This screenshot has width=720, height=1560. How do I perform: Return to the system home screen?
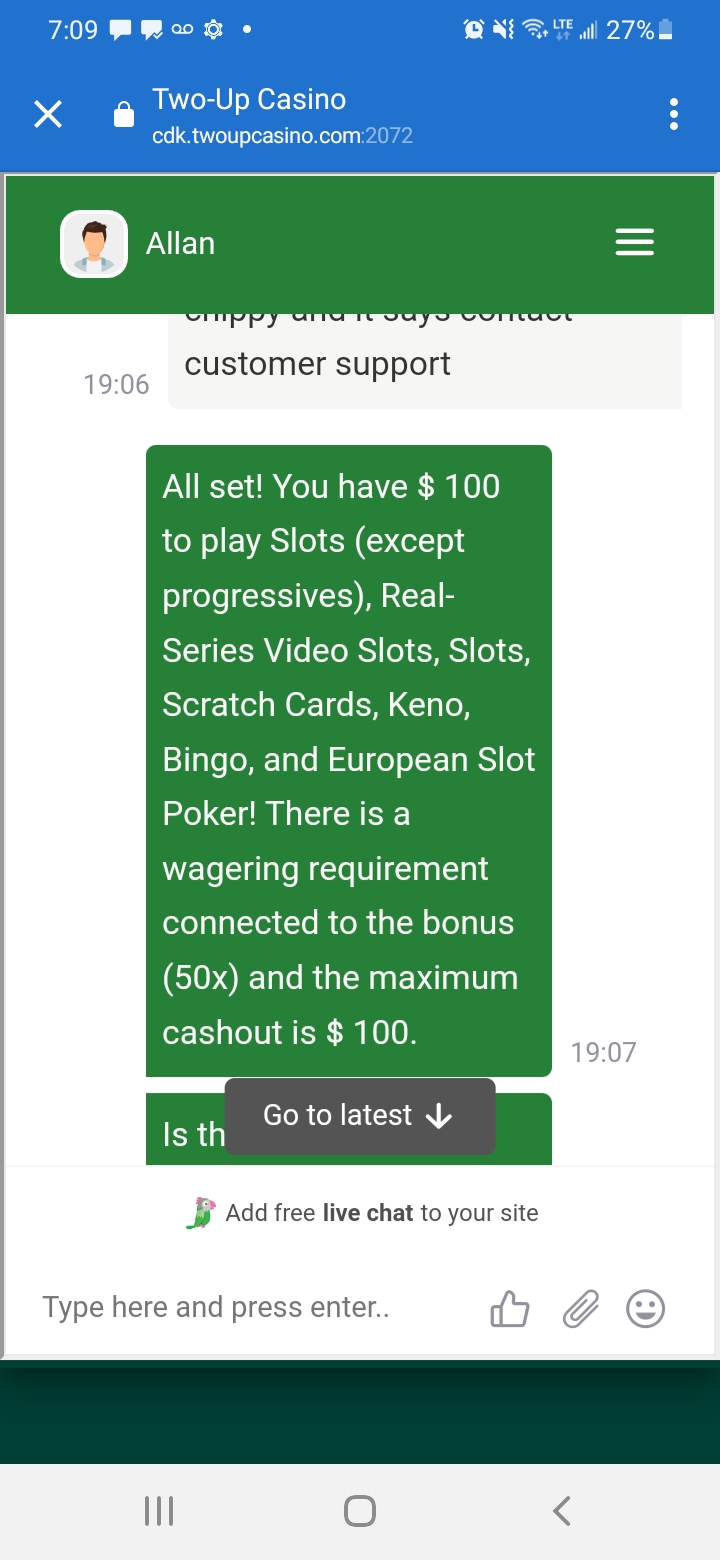pyautogui.click(x=360, y=1510)
